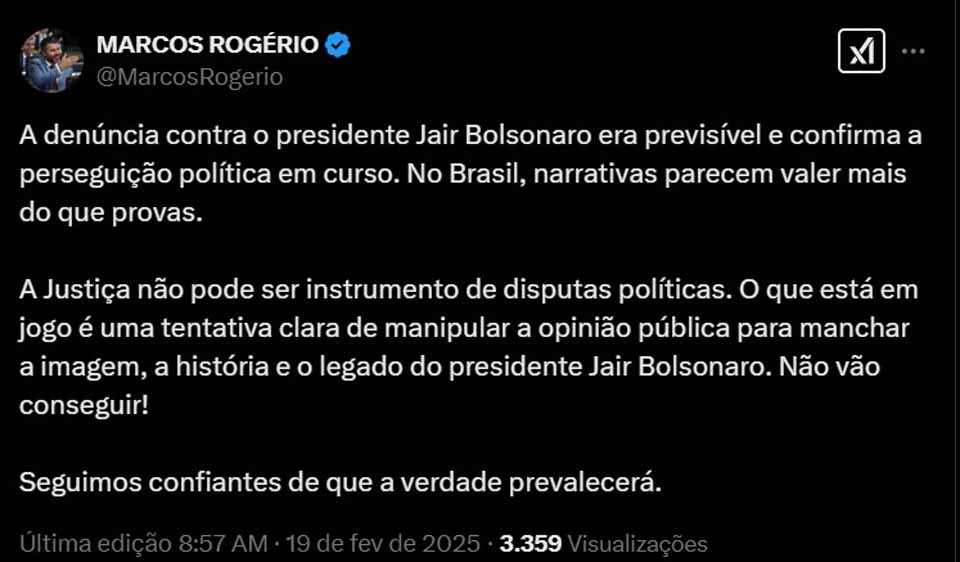Open the MARCOS ROGÉRIO profile name
Viewport: 960px width, 562px height.
tap(207, 45)
